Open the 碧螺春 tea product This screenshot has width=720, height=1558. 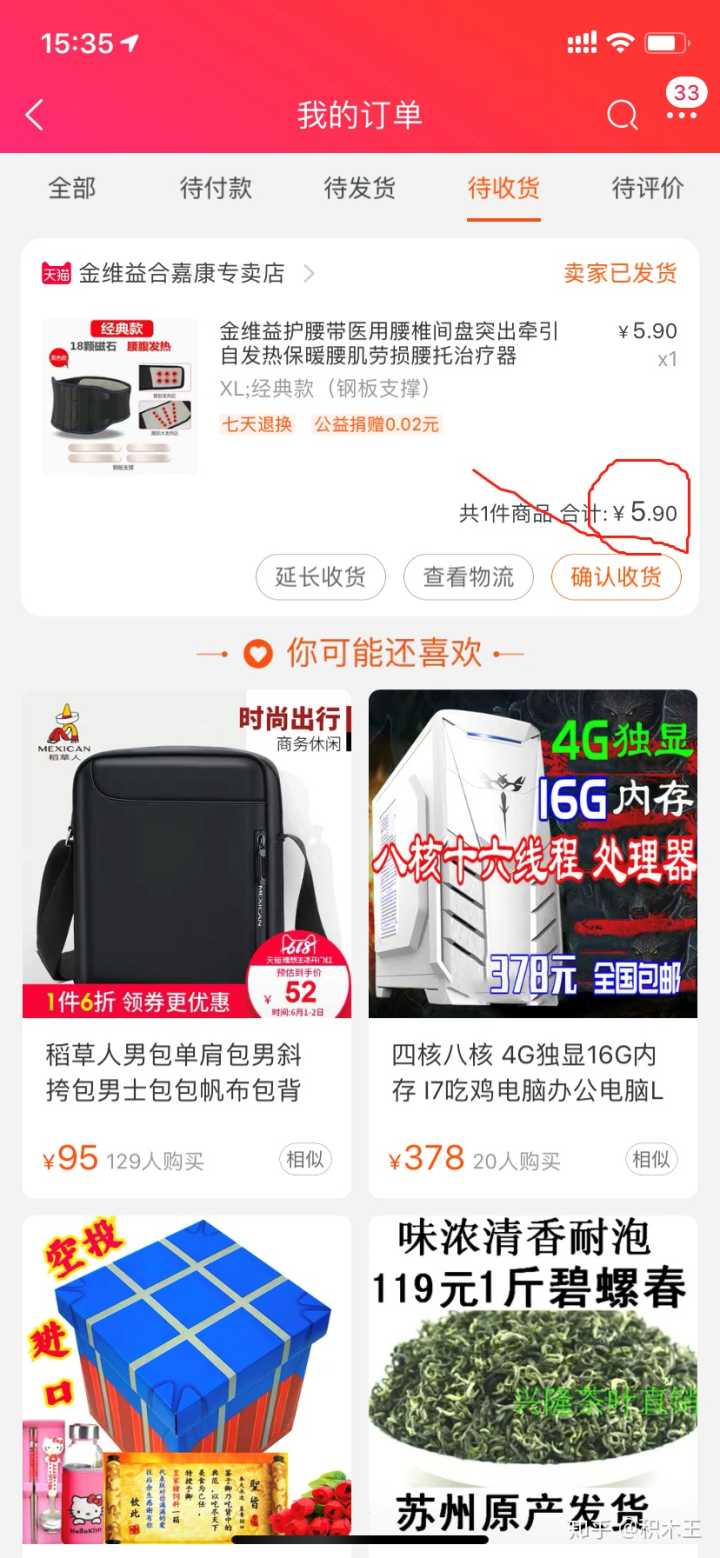(x=533, y=1380)
